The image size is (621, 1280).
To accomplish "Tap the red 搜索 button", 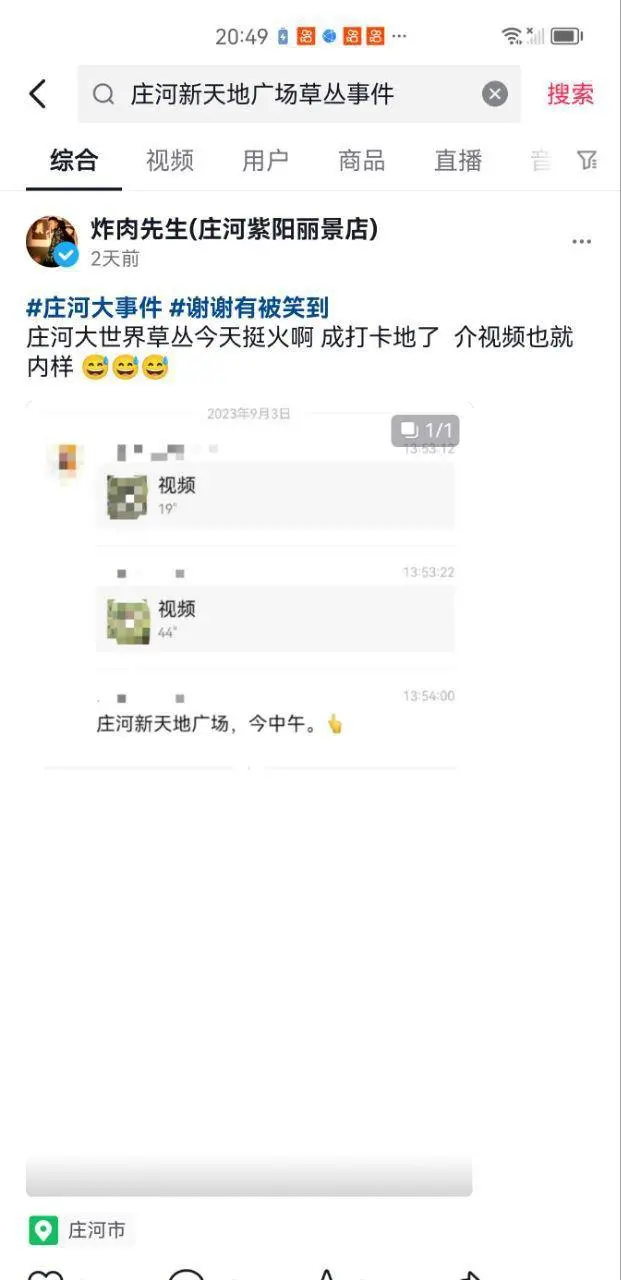I will 570,94.
